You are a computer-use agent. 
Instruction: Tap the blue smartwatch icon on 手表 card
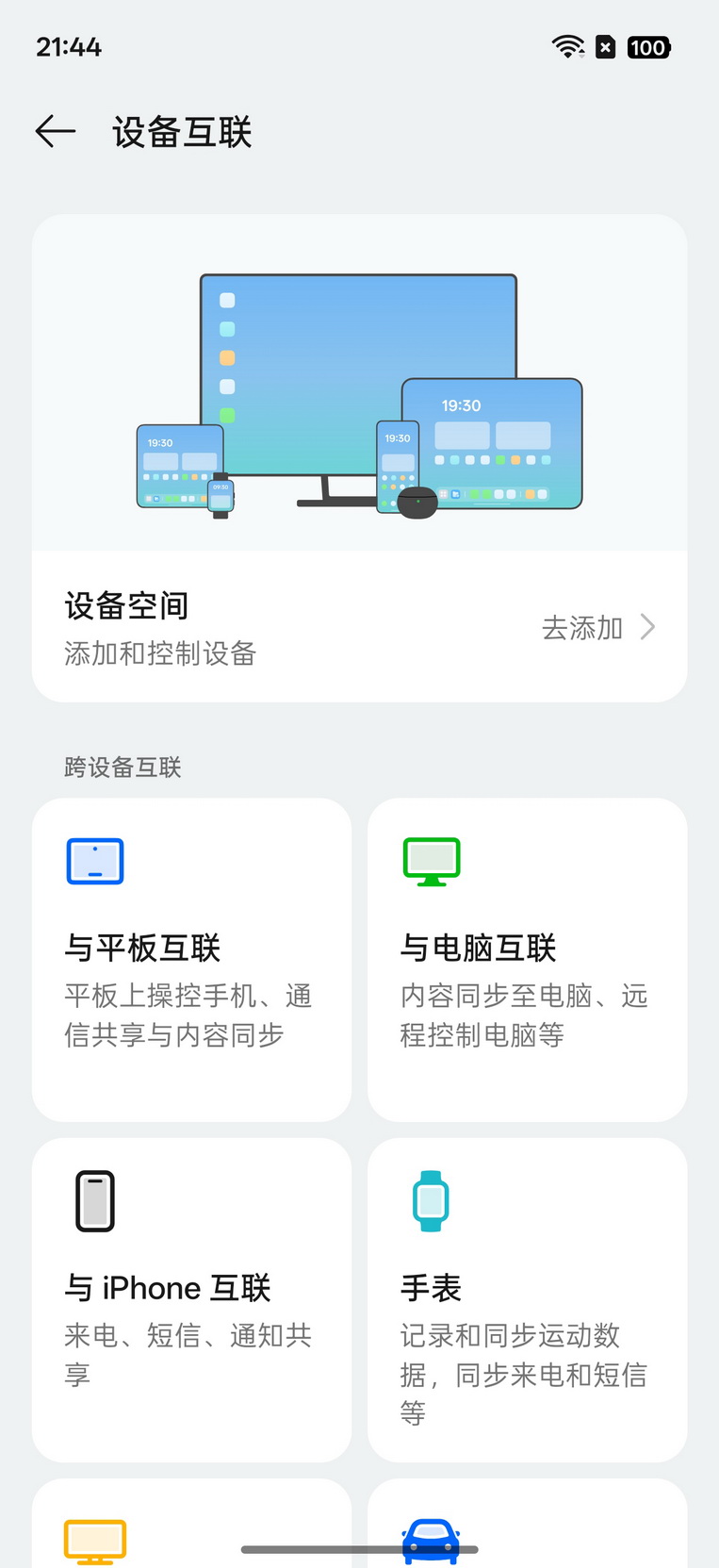tap(431, 1200)
